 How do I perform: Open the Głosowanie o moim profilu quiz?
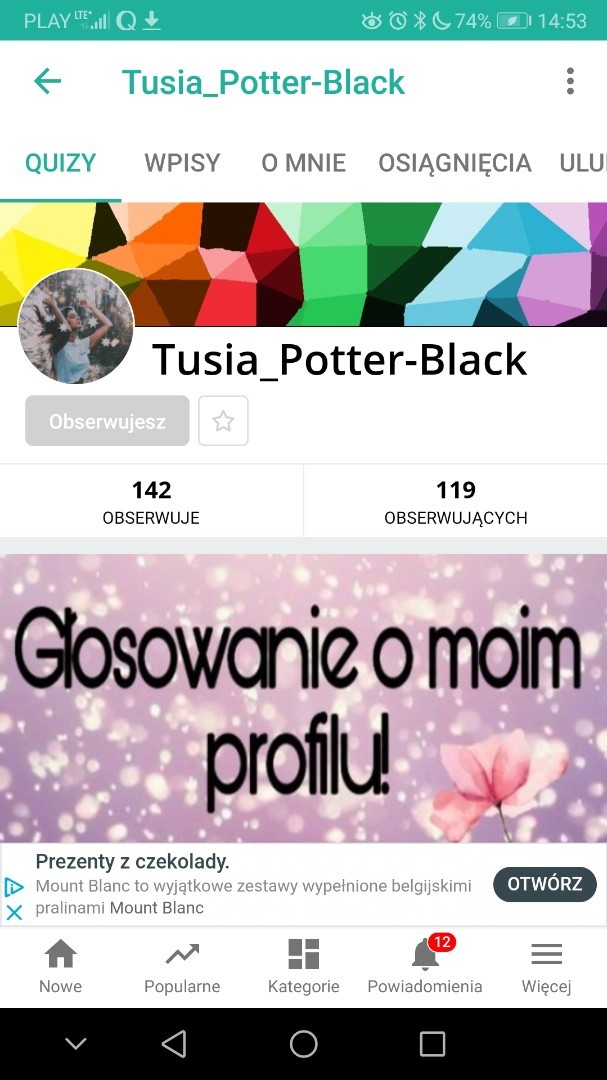[x=303, y=698]
